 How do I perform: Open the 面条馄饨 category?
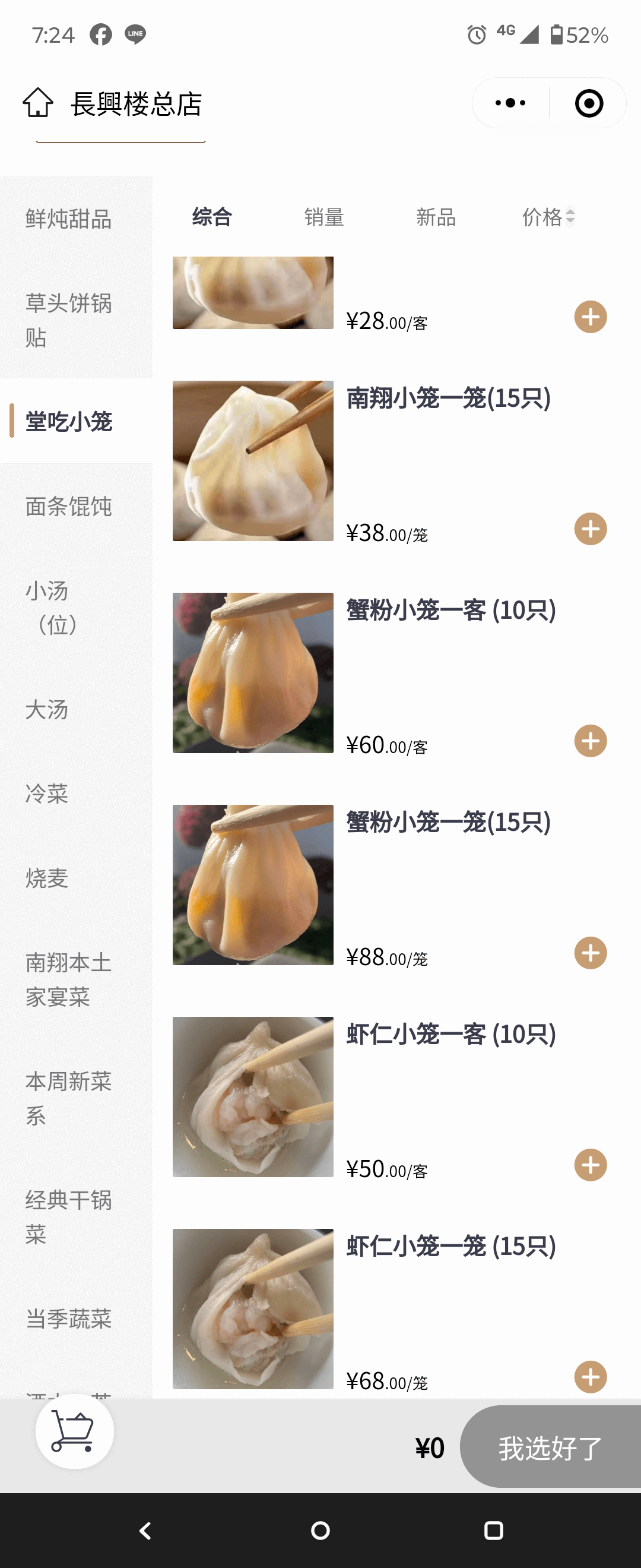tap(69, 506)
